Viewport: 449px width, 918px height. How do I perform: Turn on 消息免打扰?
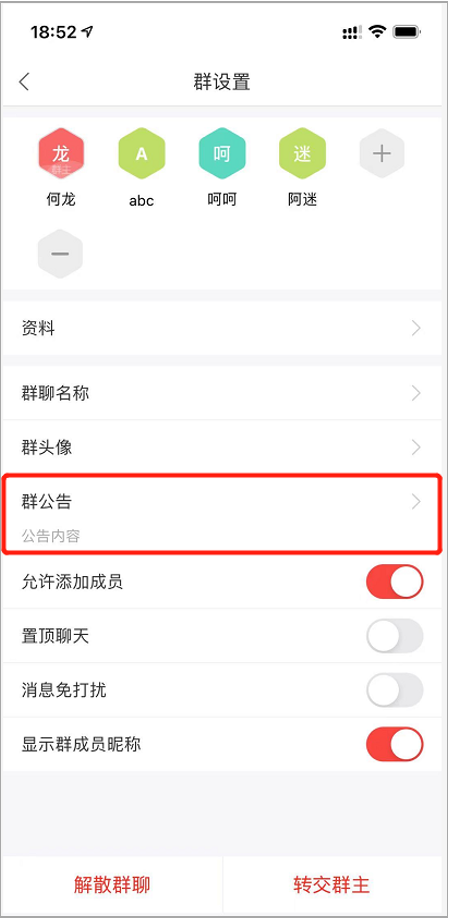point(395,690)
